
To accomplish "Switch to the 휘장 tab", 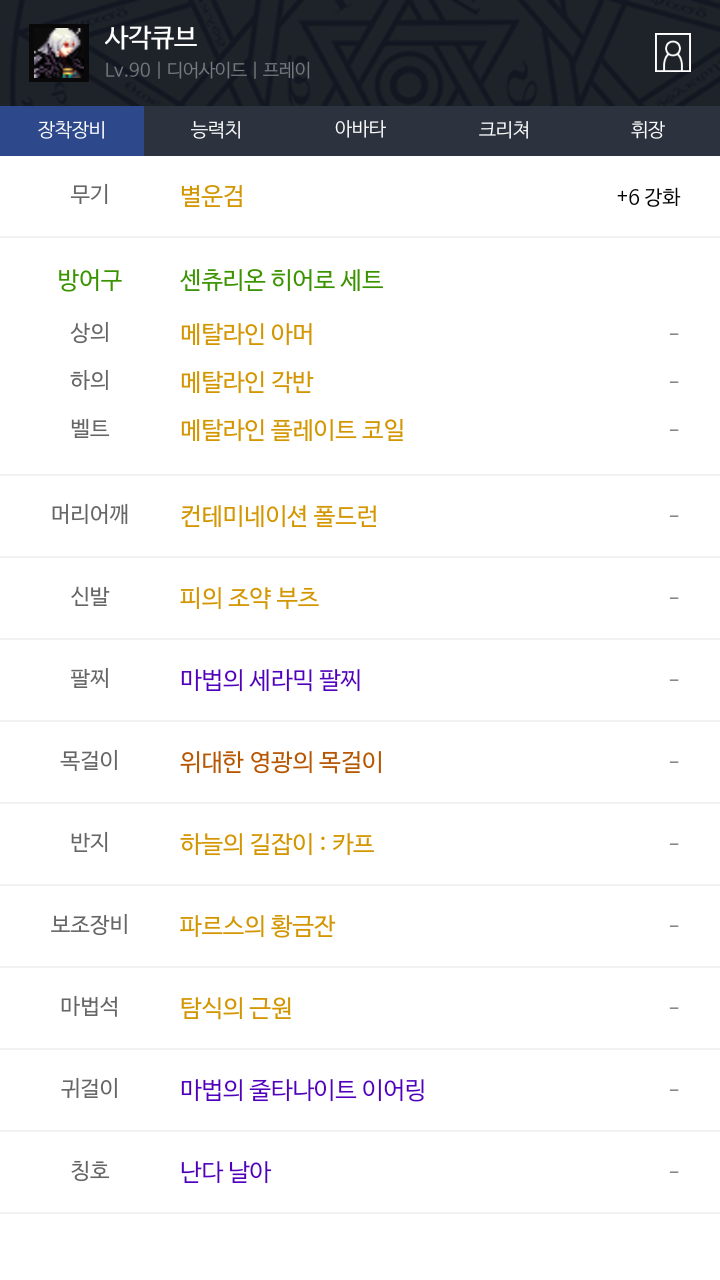I will coord(648,130).
